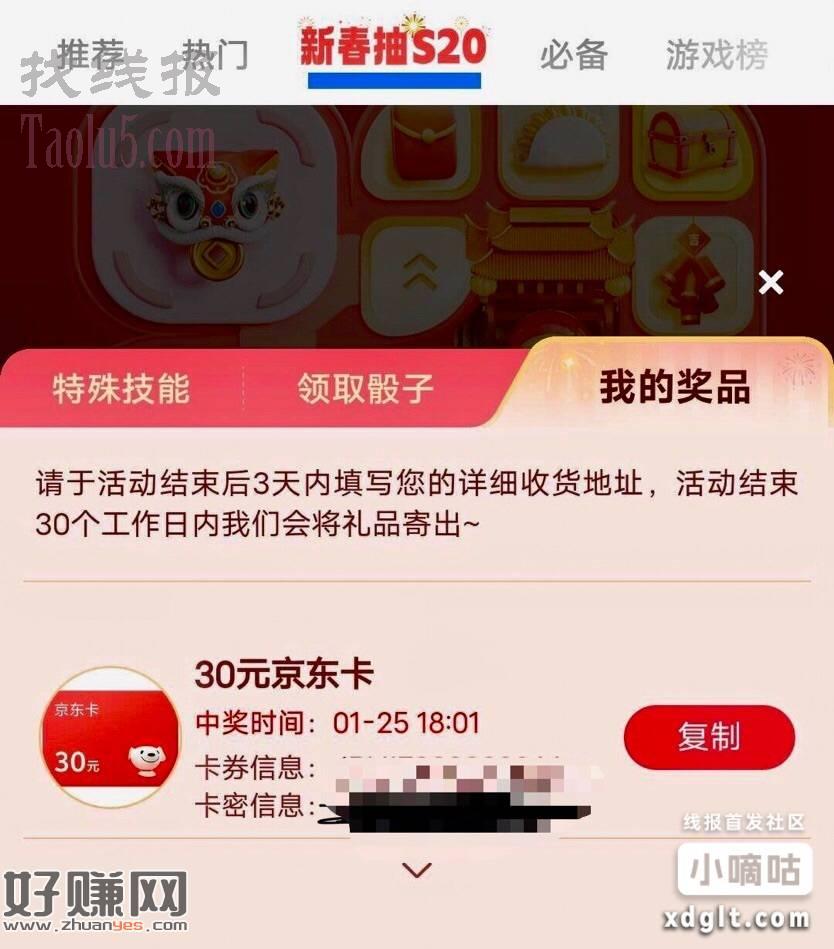Open the 游戏榜 tab
This screenshot has width=834, height=949.
(716, 54)
